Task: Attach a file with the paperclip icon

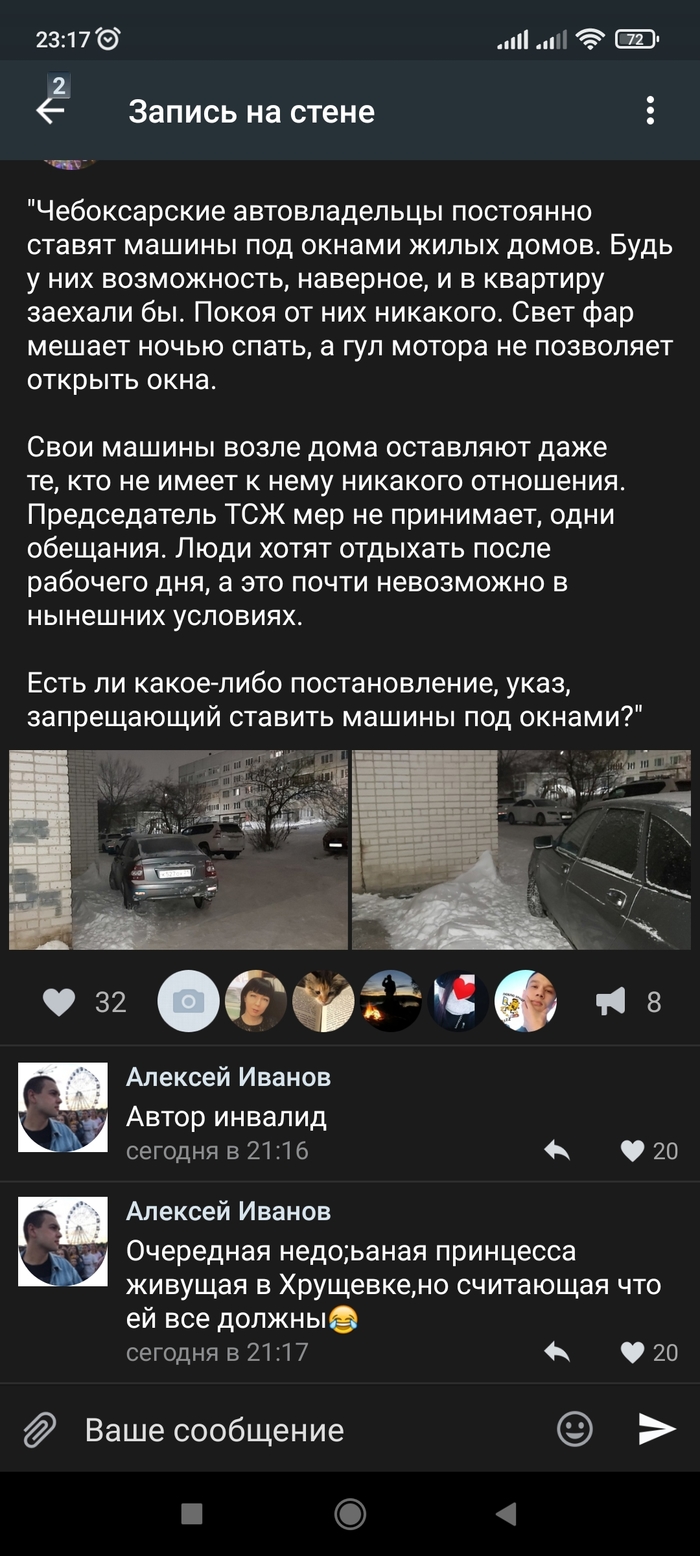Action: (x=39, y=1430)
